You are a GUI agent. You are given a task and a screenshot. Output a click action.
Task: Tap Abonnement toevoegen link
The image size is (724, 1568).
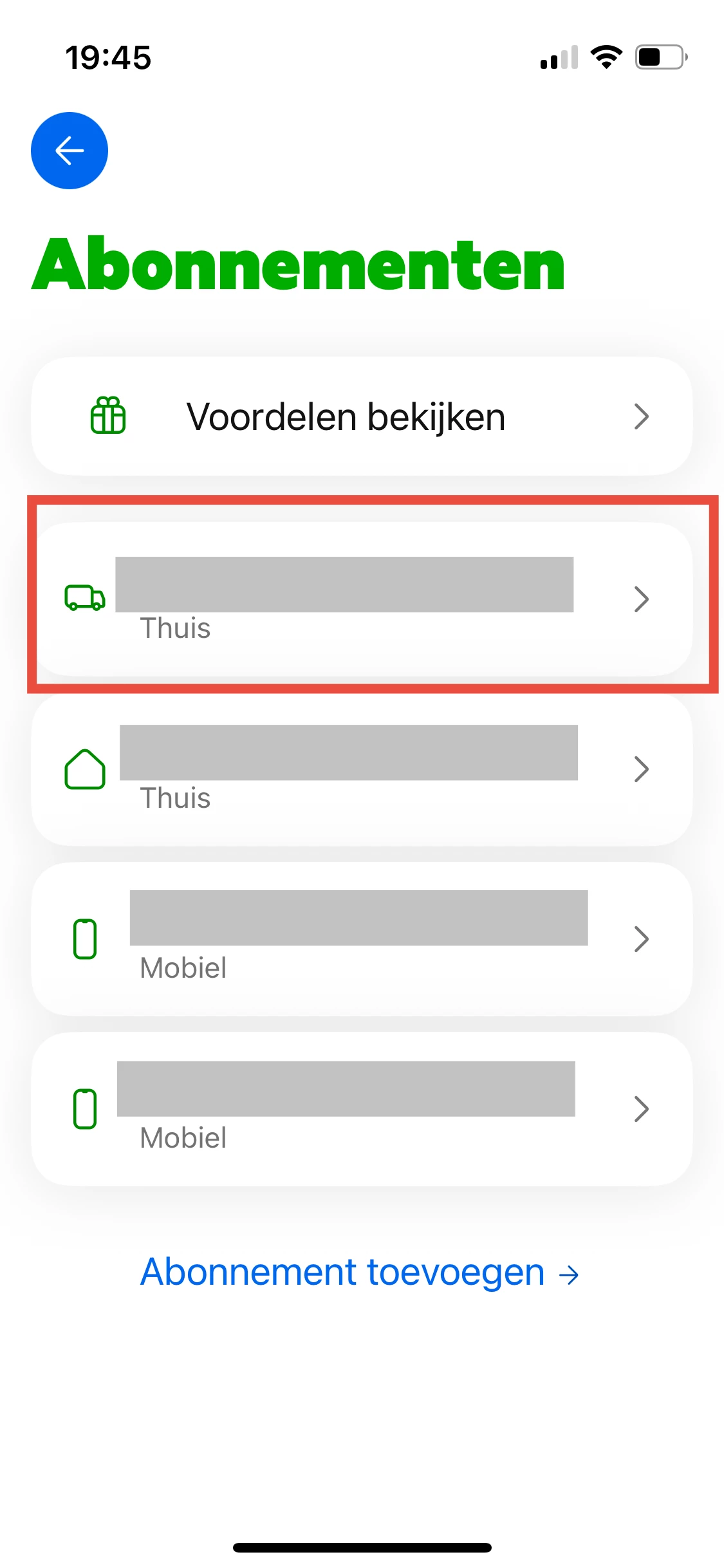tap(359, 1273)
